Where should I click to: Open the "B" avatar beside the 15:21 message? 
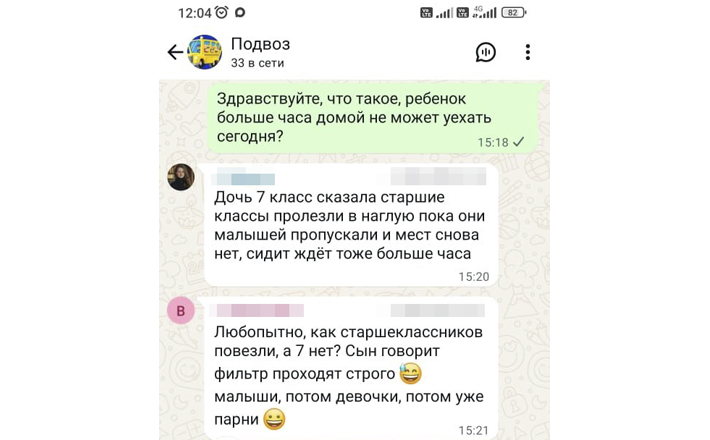coord(181,311)
